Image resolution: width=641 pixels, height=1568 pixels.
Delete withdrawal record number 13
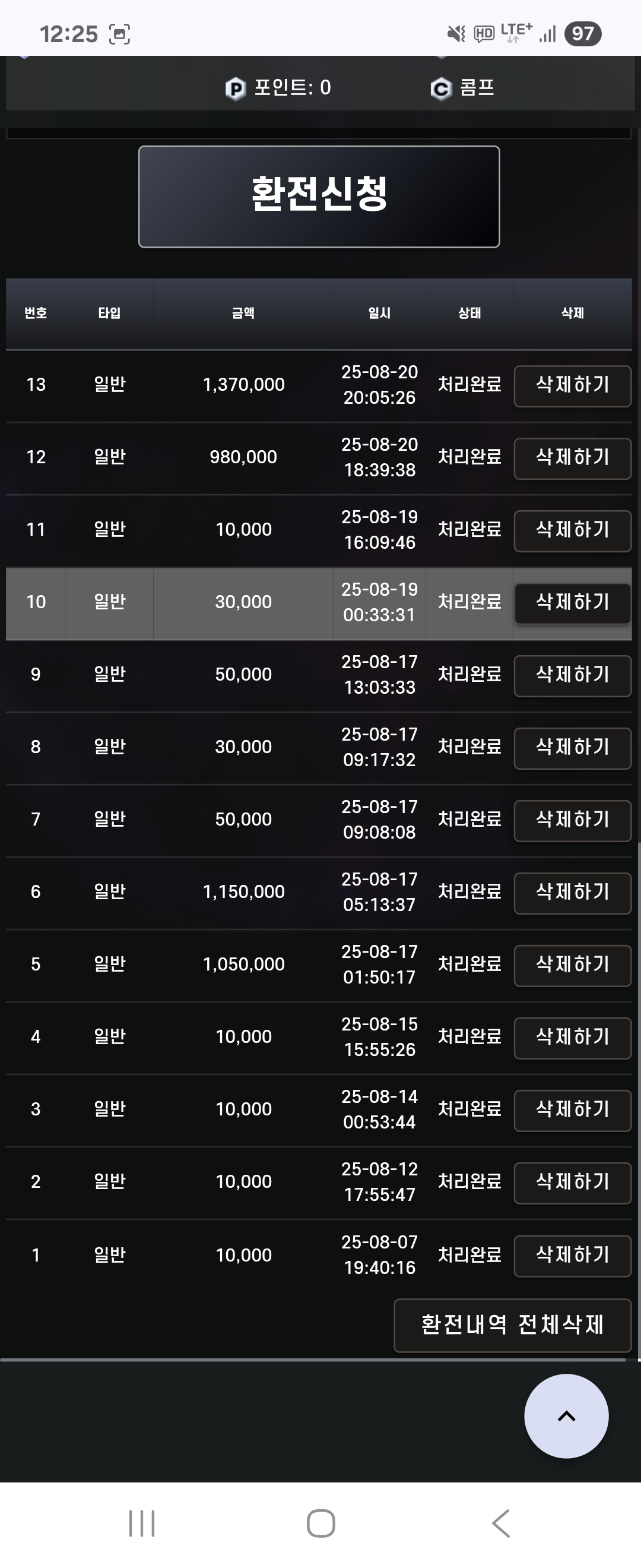coord(572,385)
